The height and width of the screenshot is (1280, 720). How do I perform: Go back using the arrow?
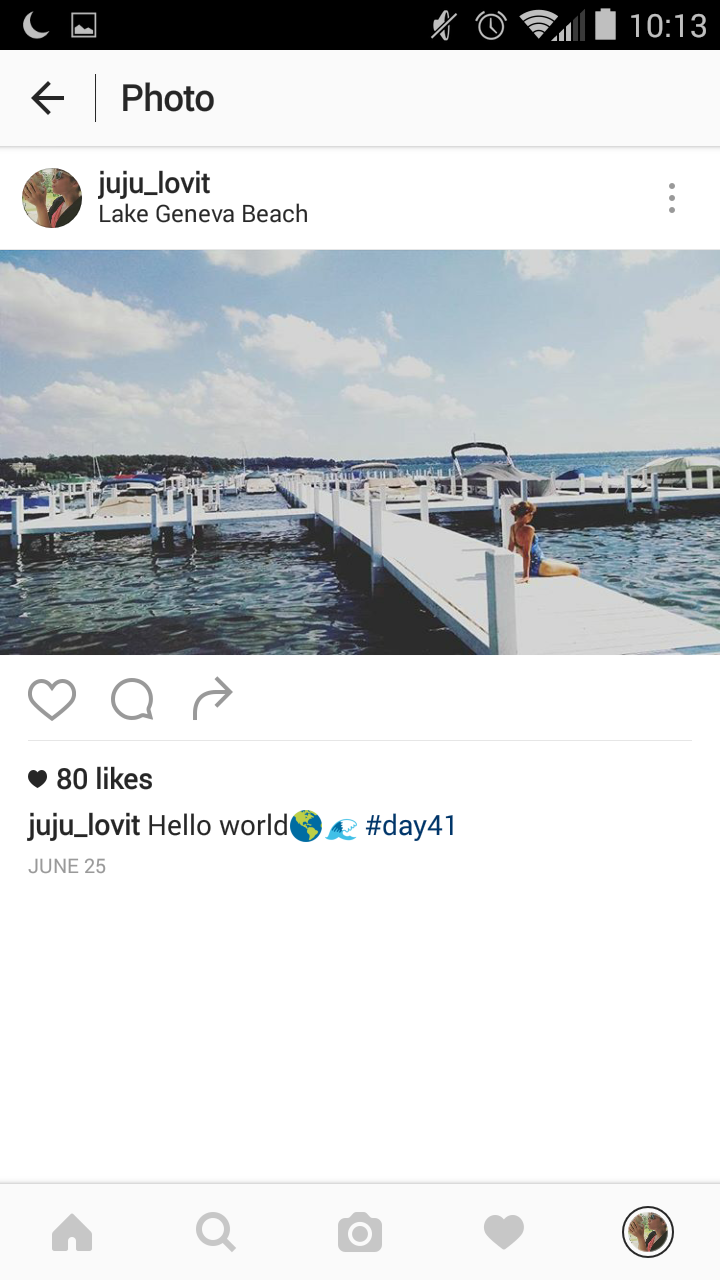(47, 98)
